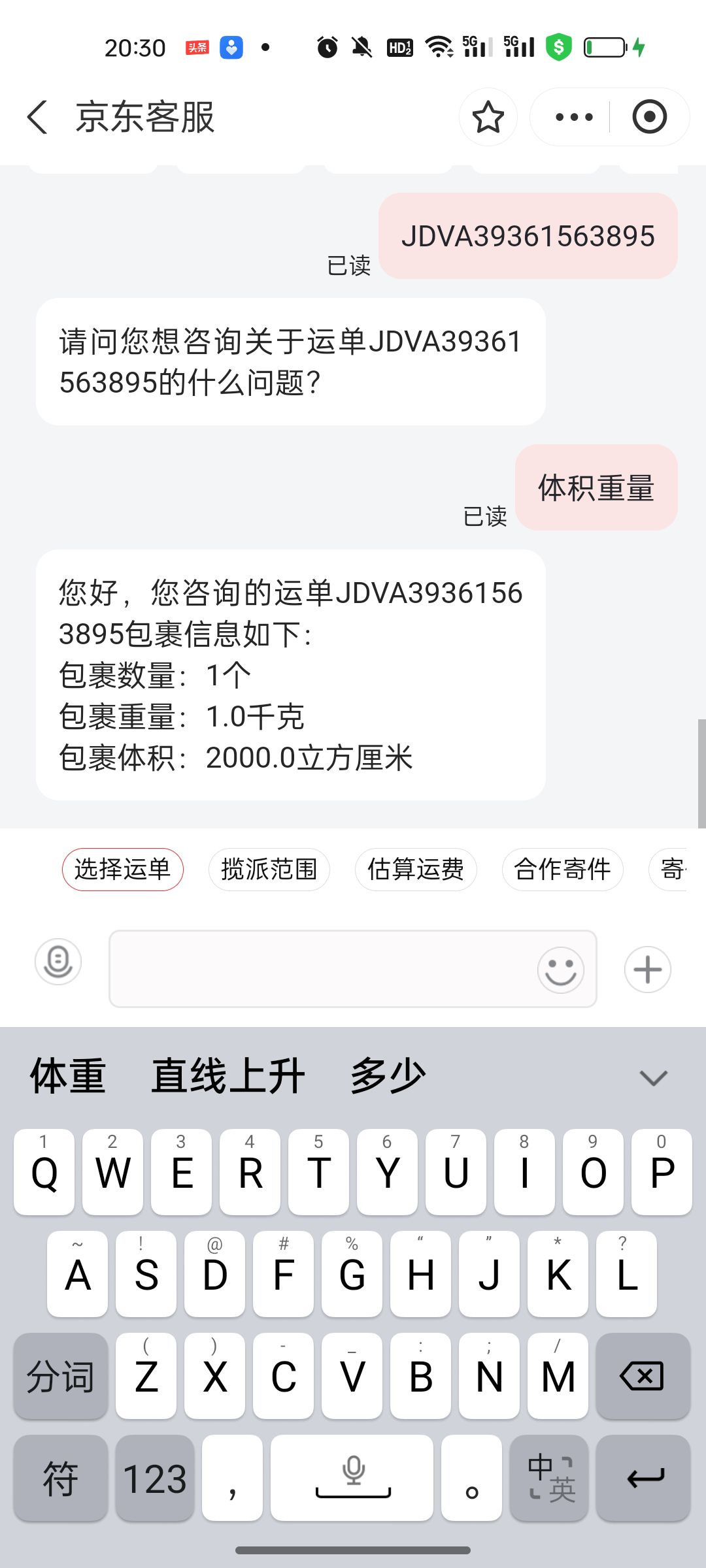The width and height of the screenshot is (706, 1568).
Task: Tap the 揽派范围 quick option
Action: [269, 870]
